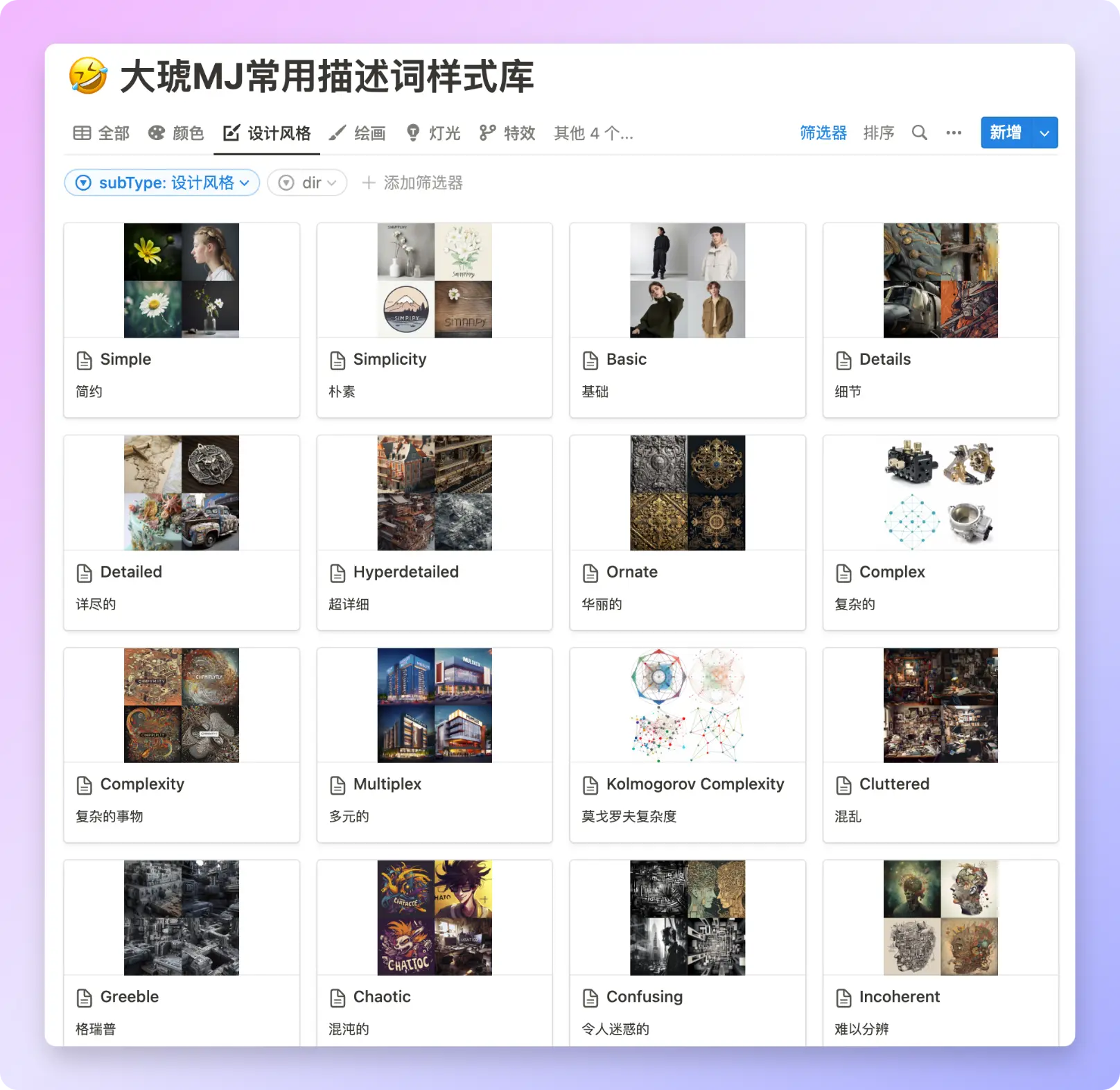
Task: Open the subType: 设计风格 filter chip
Action: click(162, 182)
